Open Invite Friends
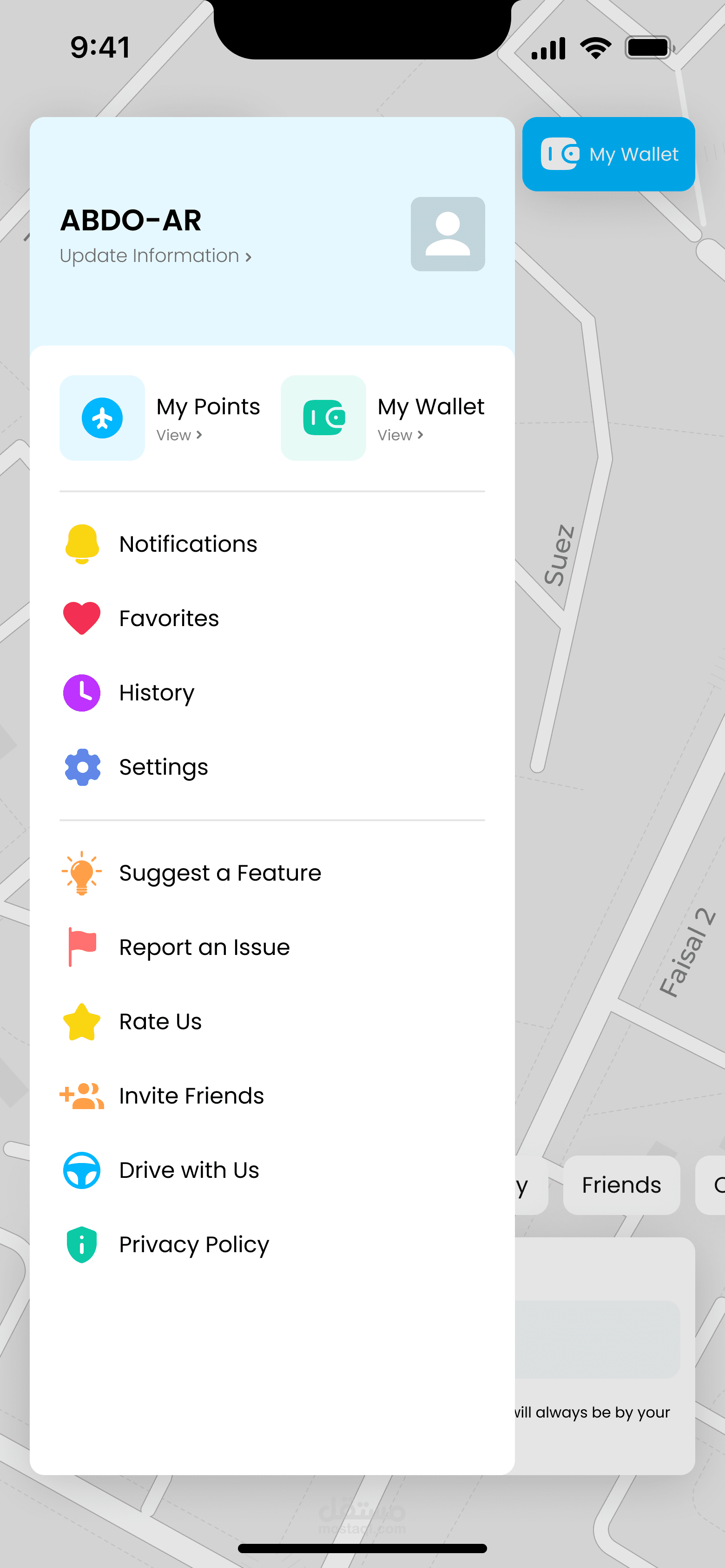Viewport: 725px width, 1568px height. coord(191,1096)
